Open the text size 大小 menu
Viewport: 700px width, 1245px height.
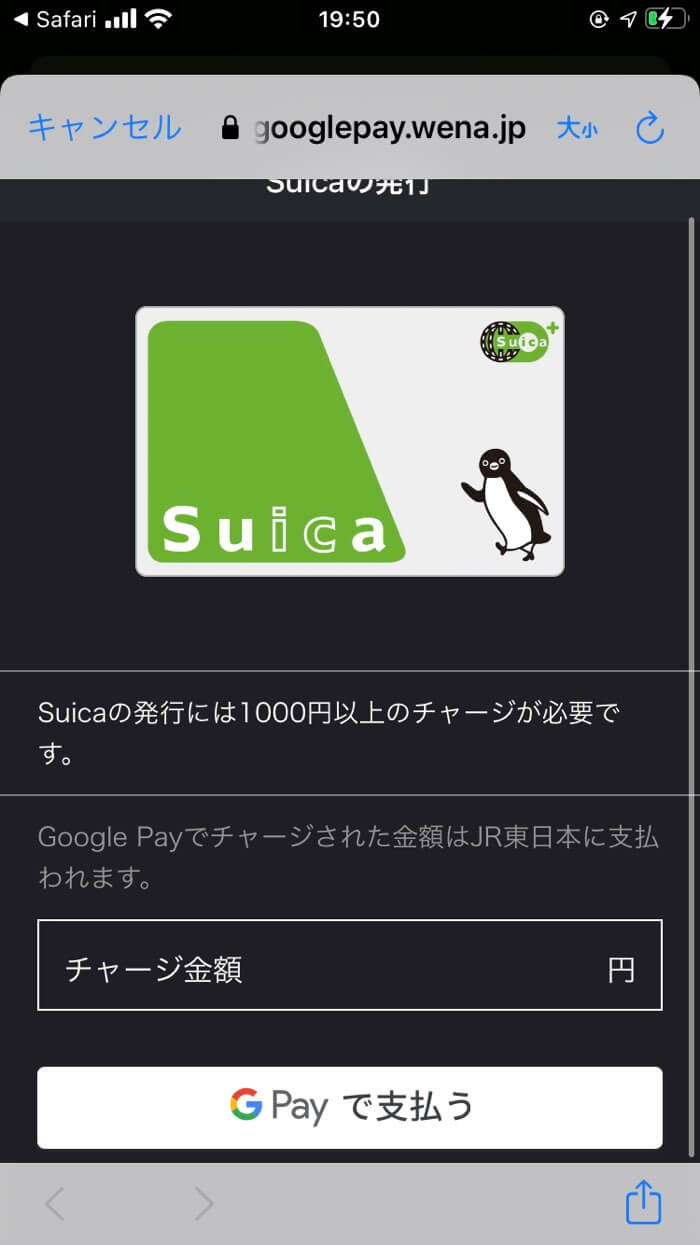pos(577,129)
